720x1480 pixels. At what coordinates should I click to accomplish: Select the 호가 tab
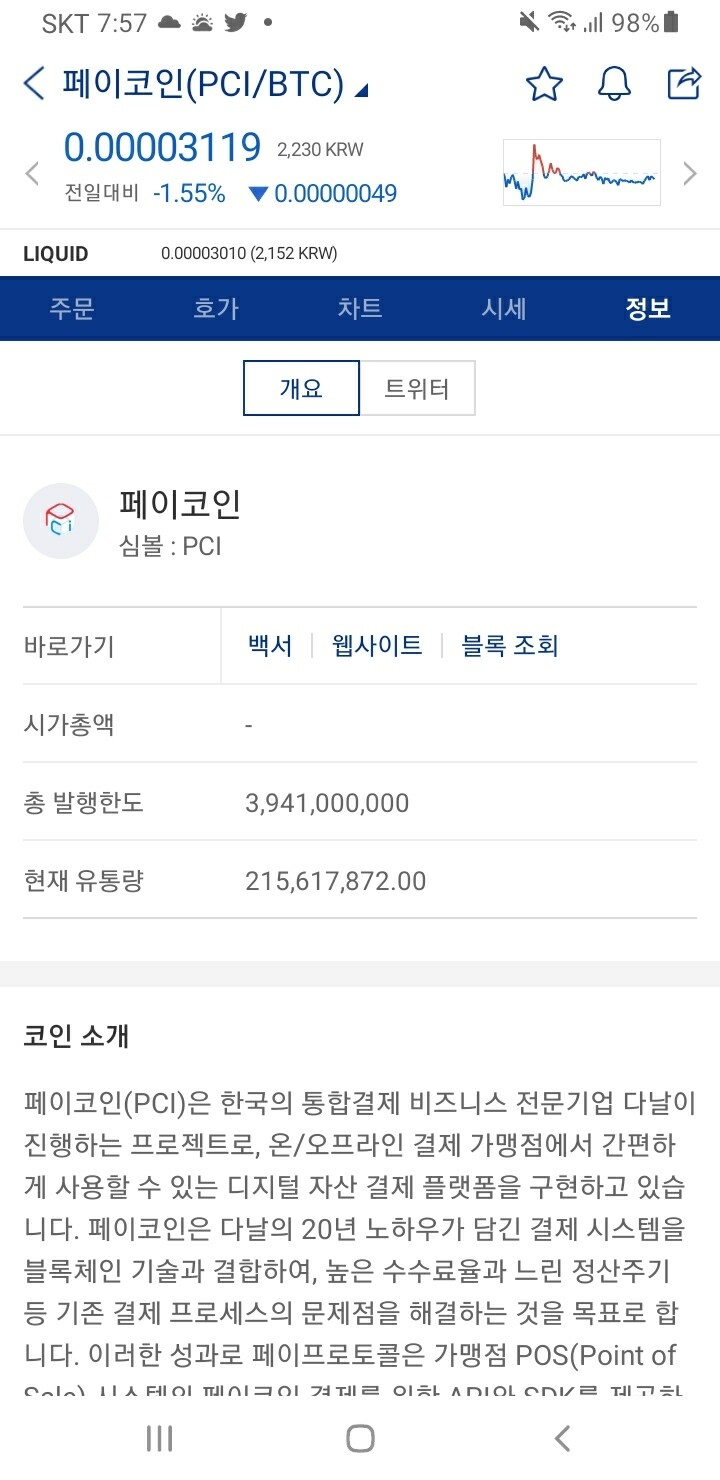pyautogui.click(x=216, y=309)
